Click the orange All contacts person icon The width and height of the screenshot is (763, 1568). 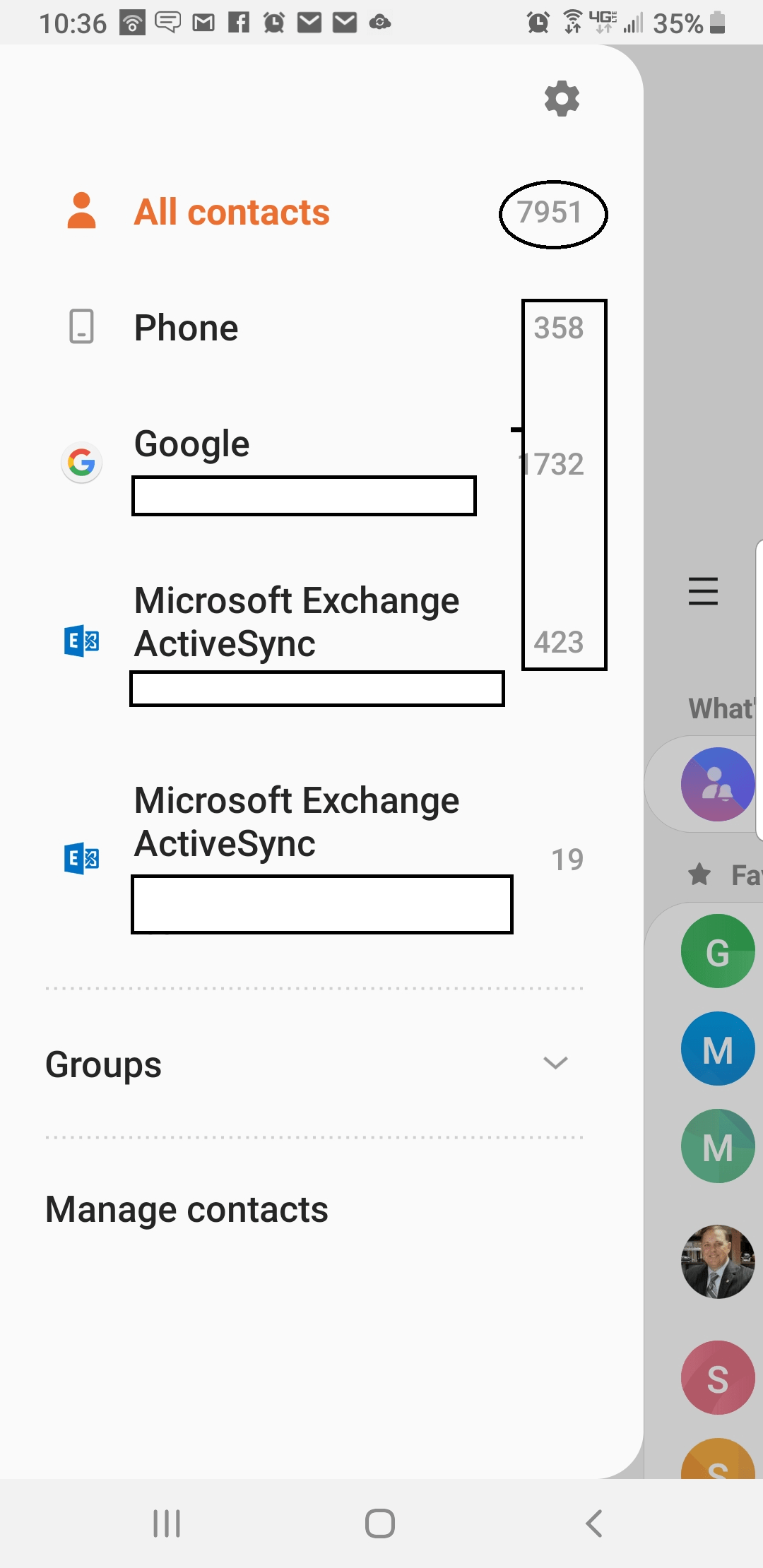point(81,210)
